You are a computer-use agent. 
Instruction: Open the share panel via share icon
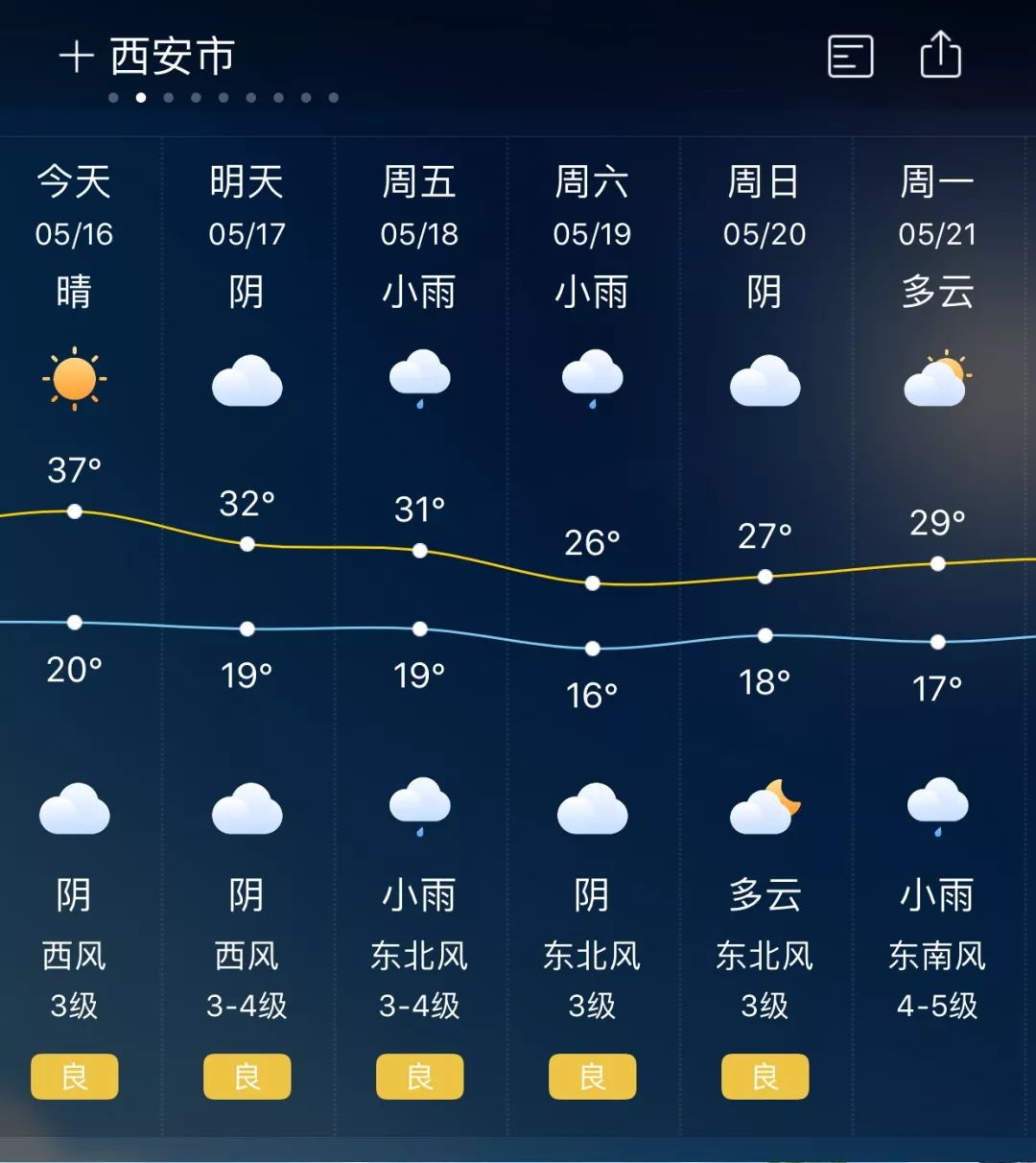(x=942, y=55)
